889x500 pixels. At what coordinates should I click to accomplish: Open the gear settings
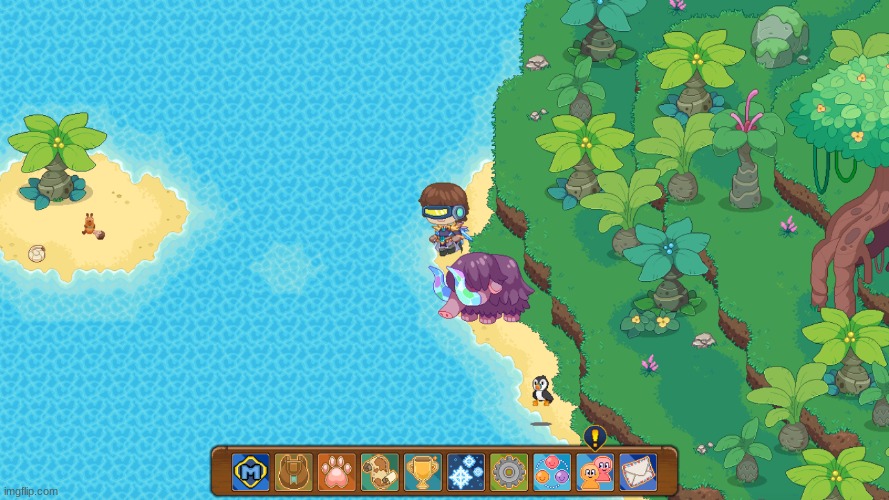click(x=508, y=471)
